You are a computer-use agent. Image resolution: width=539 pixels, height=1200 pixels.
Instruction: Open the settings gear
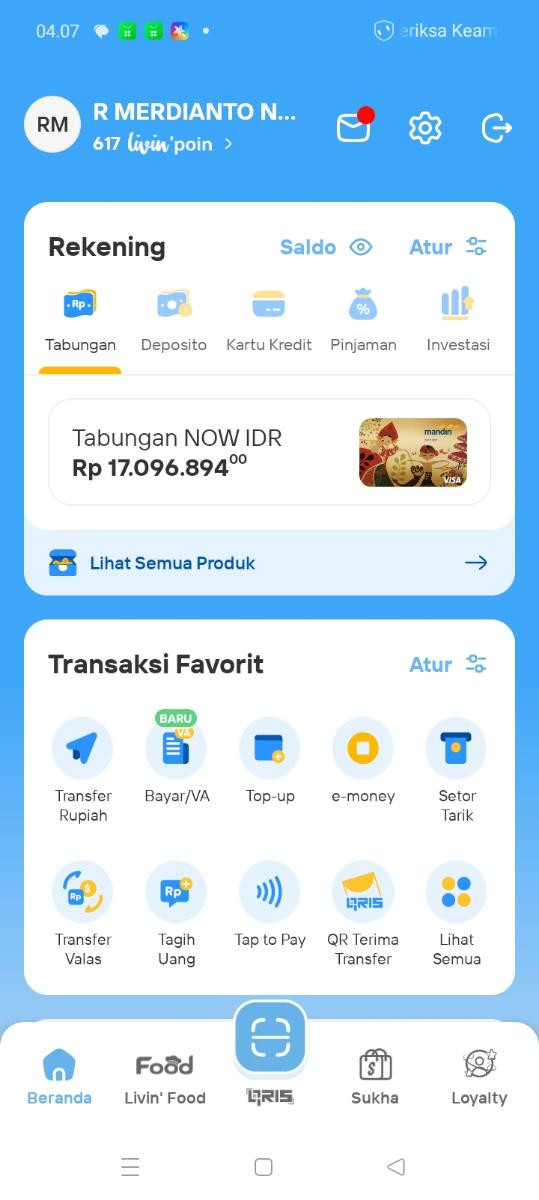click(x=425, y=128)
